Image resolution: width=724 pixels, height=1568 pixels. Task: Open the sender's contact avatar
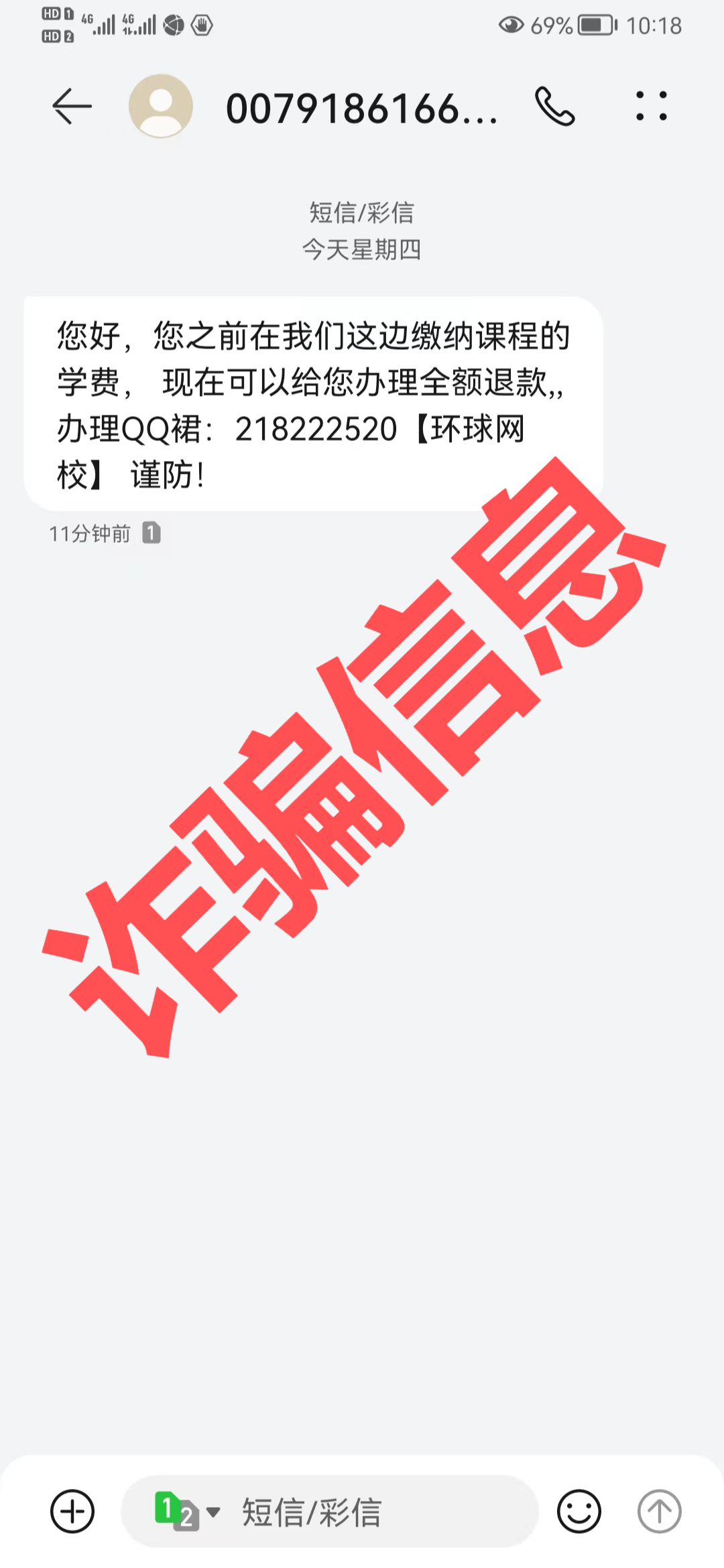(161, 107)
